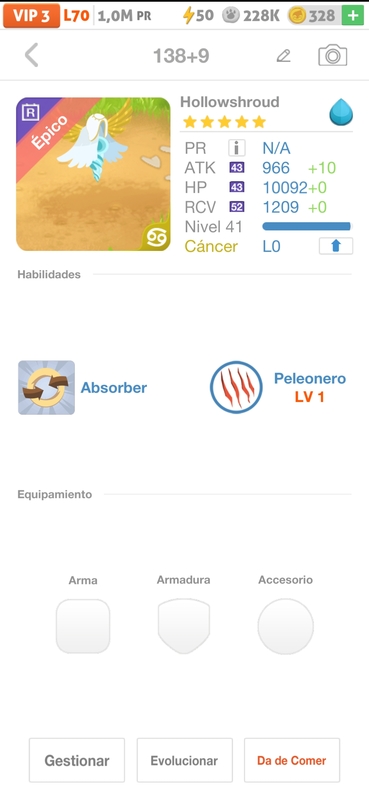Tap Da de Comer
Viewport: 369px width, 800px height.
[291, 760]
